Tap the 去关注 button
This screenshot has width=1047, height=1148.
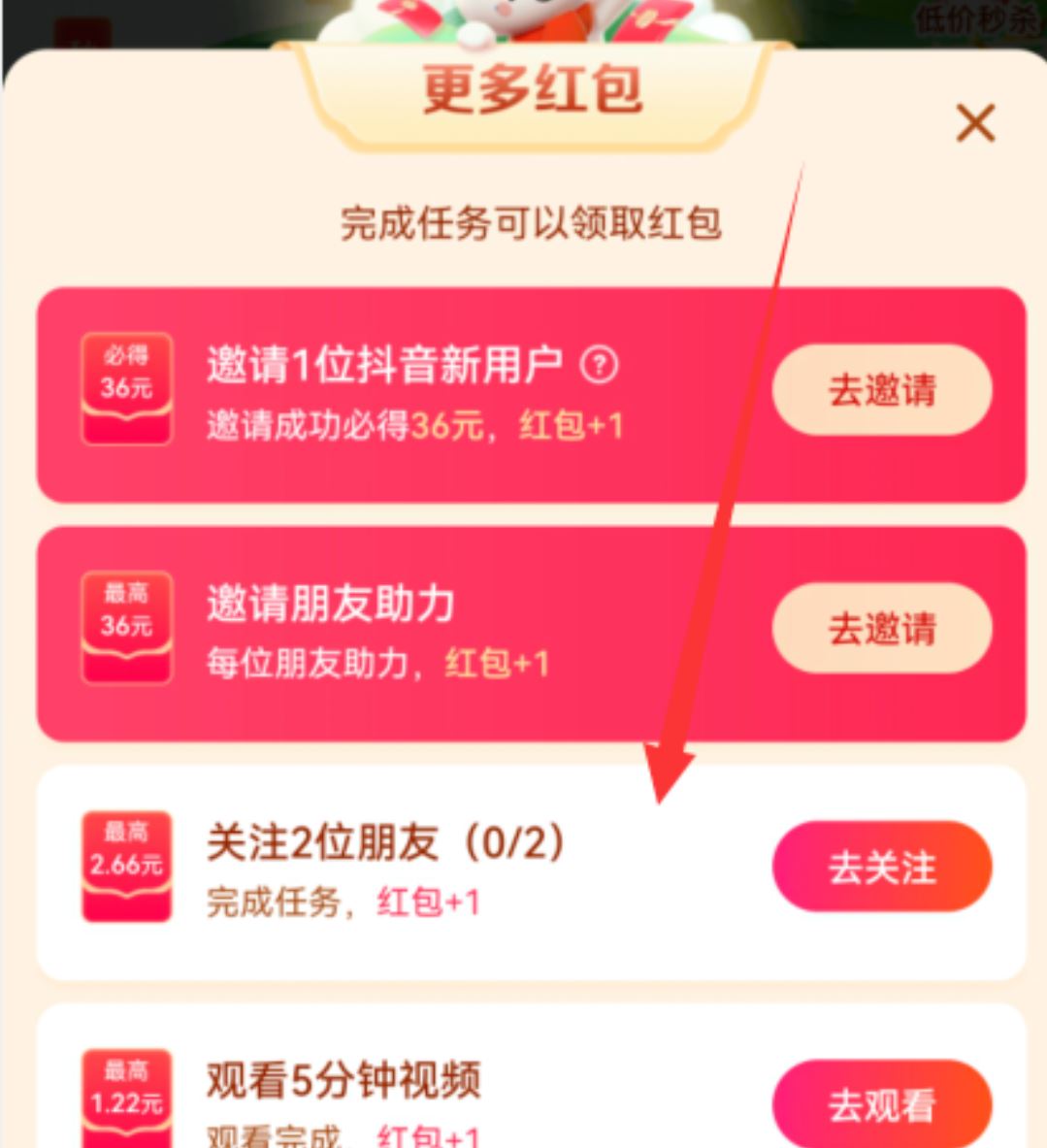tap(883, 867)
